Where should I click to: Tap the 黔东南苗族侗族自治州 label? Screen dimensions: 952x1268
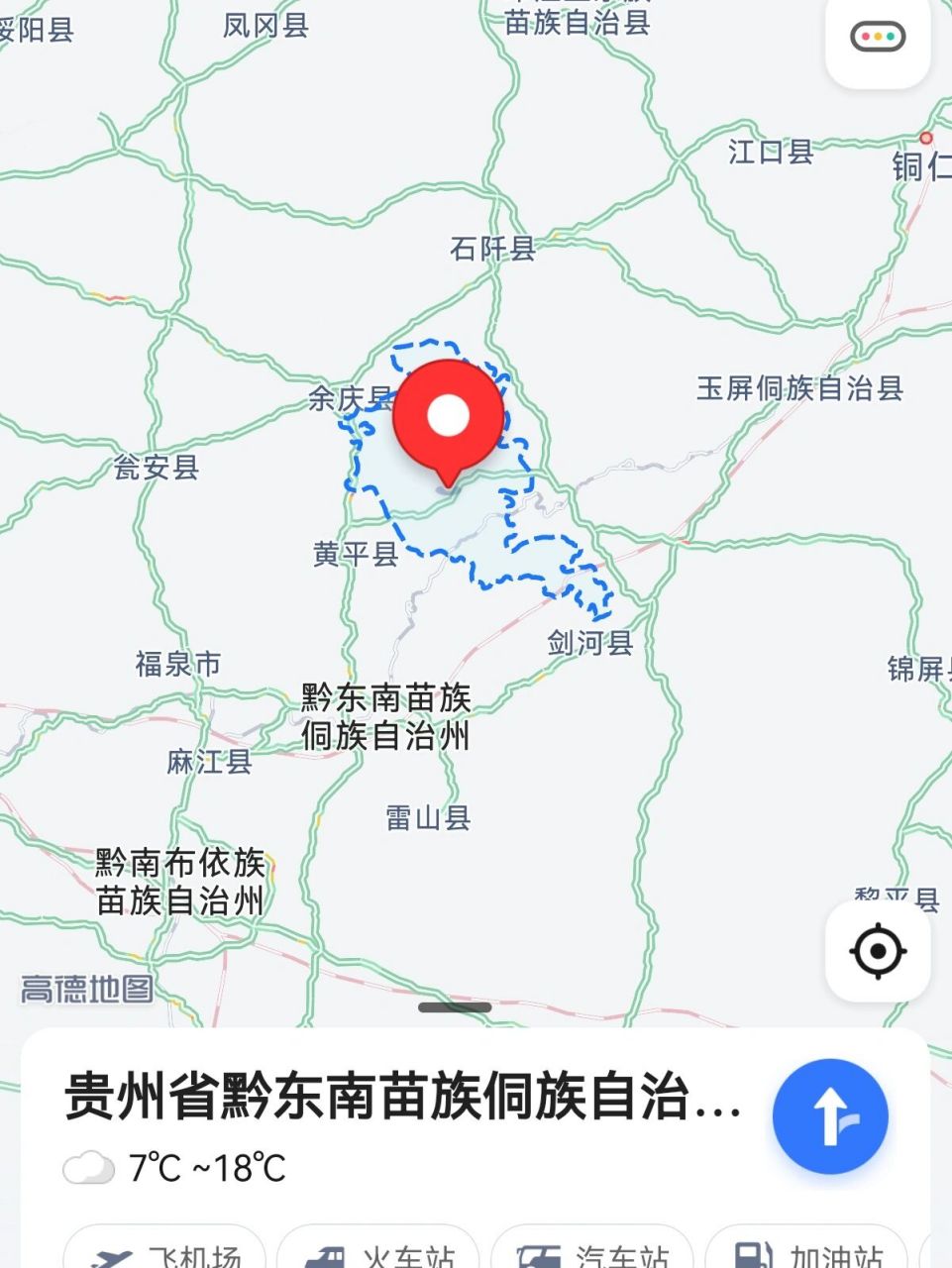click(386, 717)
